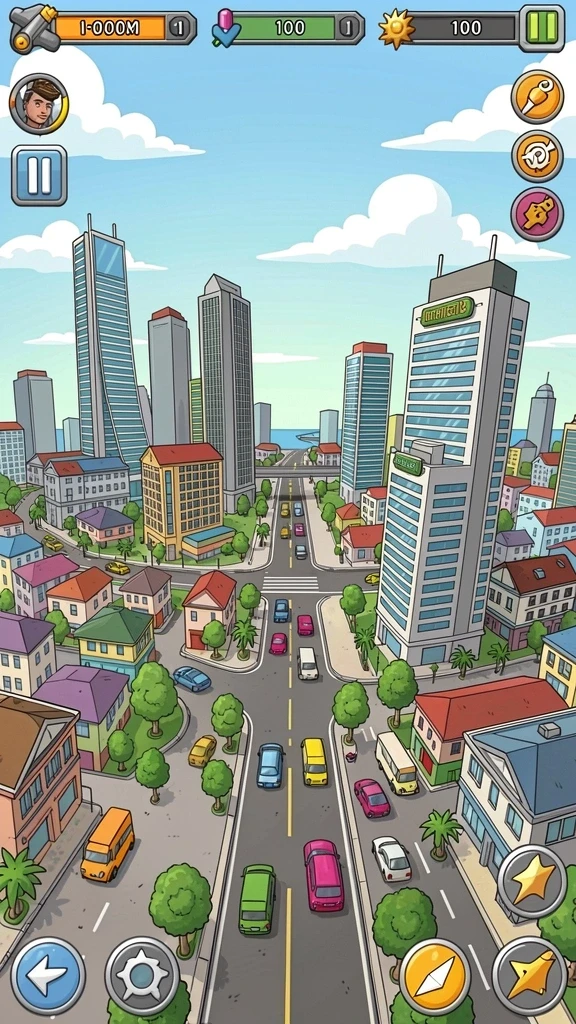Open the orange compass button
This screenshot has width=576, height=1024.
pyautogui.click(x=435, y=976)
